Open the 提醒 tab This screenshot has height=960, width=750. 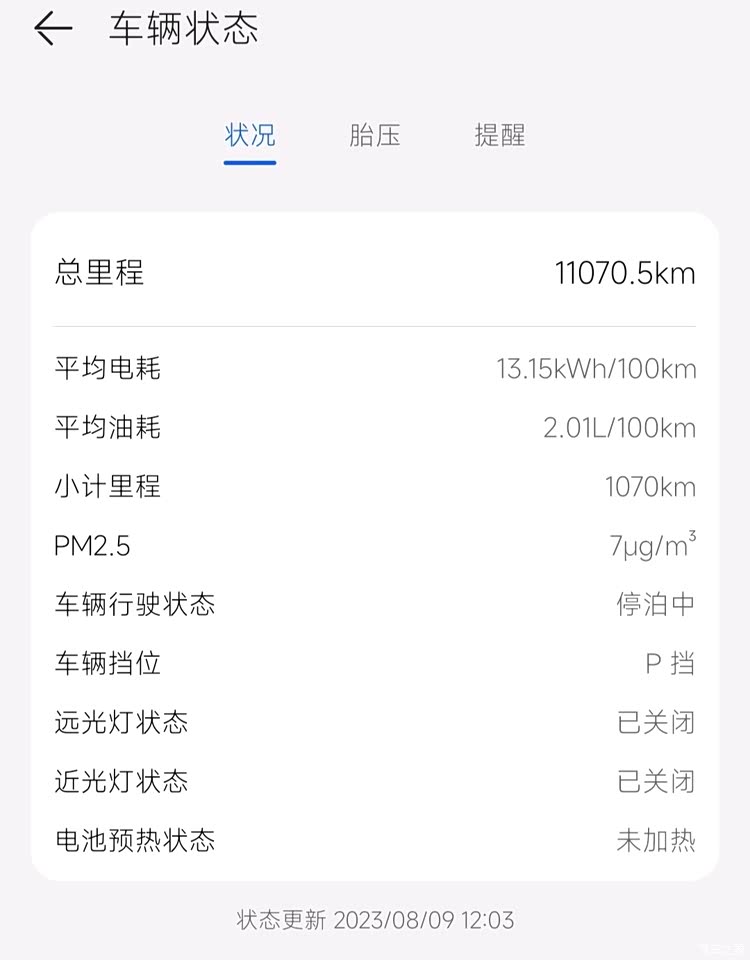500,135
